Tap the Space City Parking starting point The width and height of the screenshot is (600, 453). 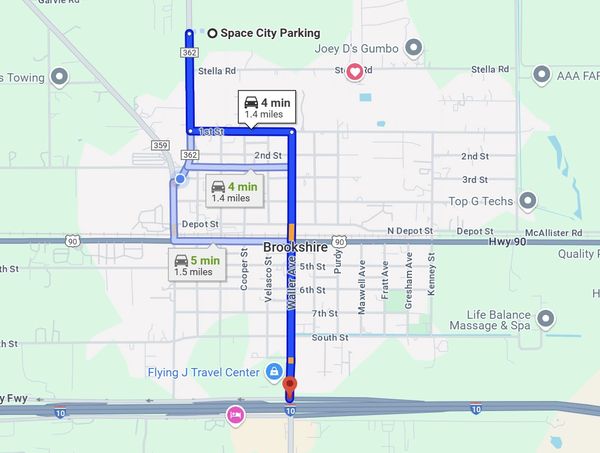tap(212, 33)
